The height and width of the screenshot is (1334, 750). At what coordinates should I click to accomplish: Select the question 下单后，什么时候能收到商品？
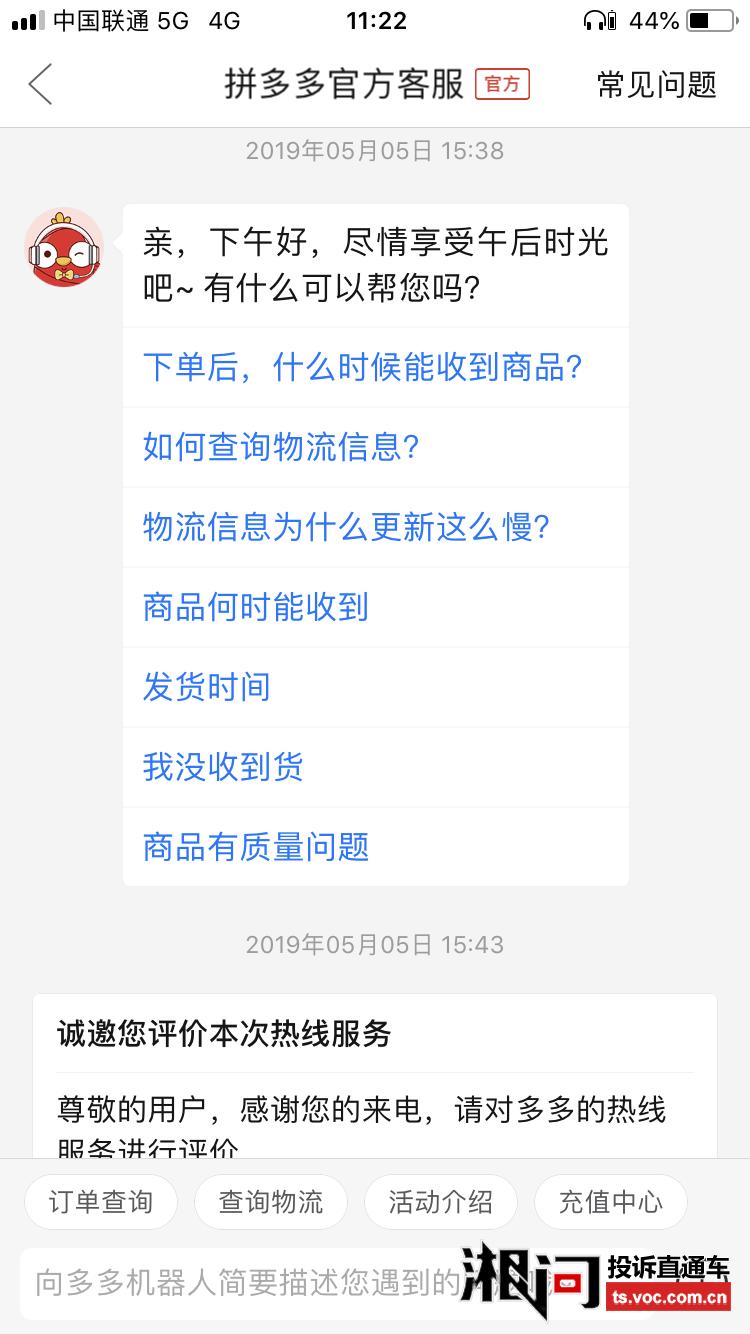(362, 368)
